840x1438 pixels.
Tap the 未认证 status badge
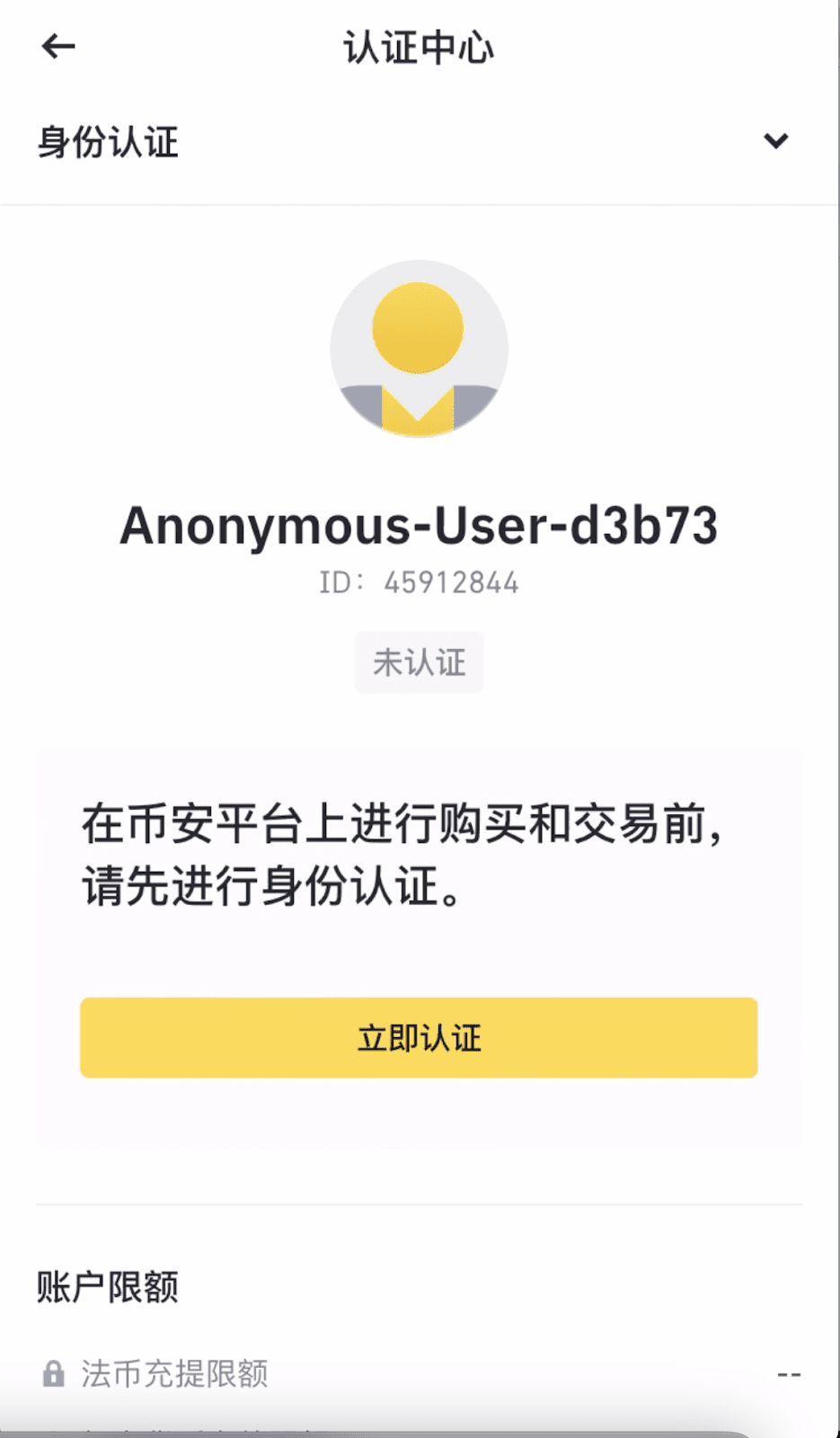coord(419,662)
